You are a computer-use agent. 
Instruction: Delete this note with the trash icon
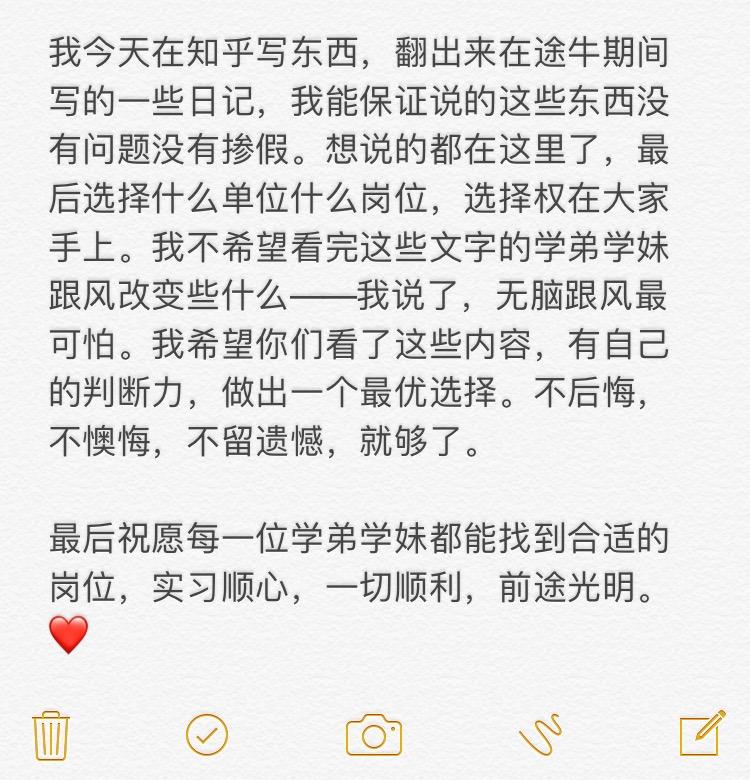(50, 735)
